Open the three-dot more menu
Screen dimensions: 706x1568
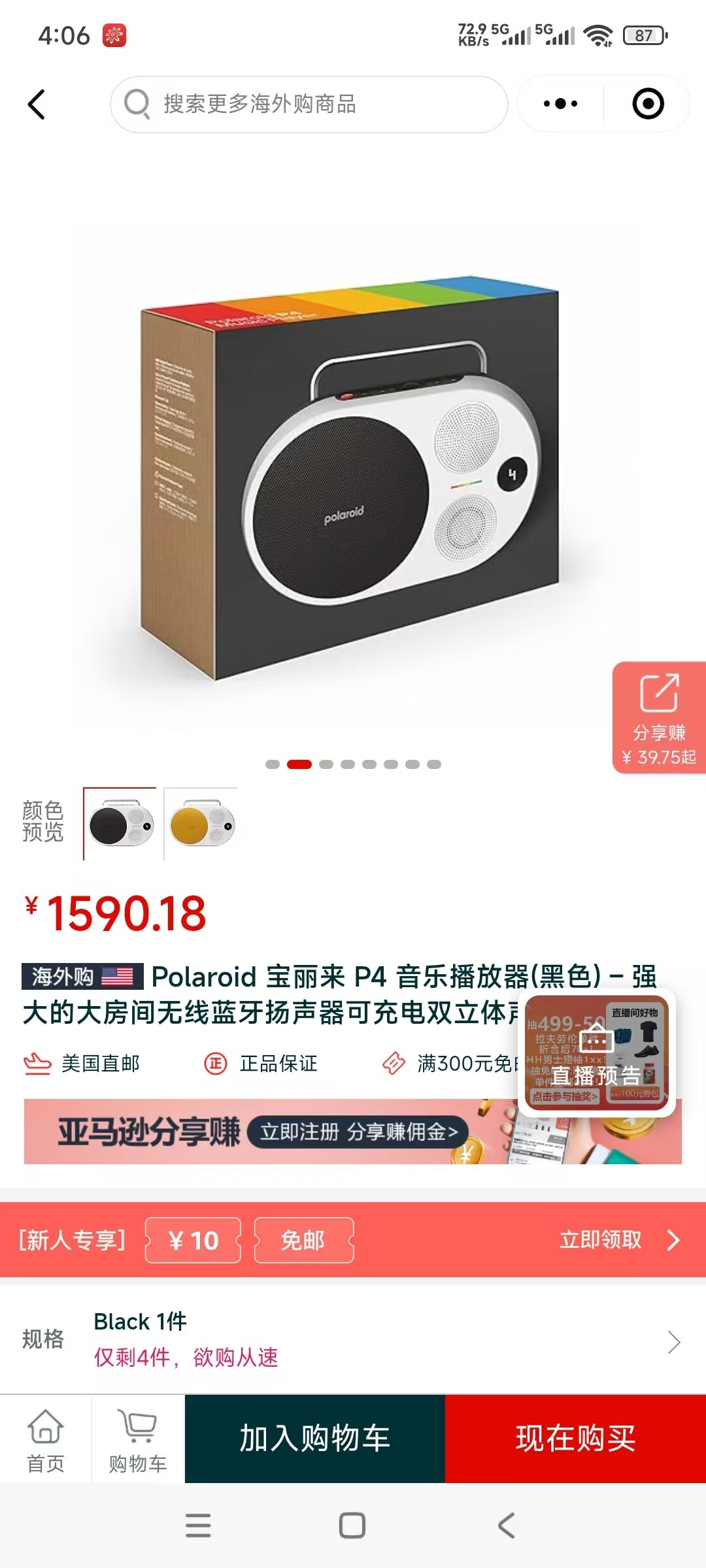560,104
